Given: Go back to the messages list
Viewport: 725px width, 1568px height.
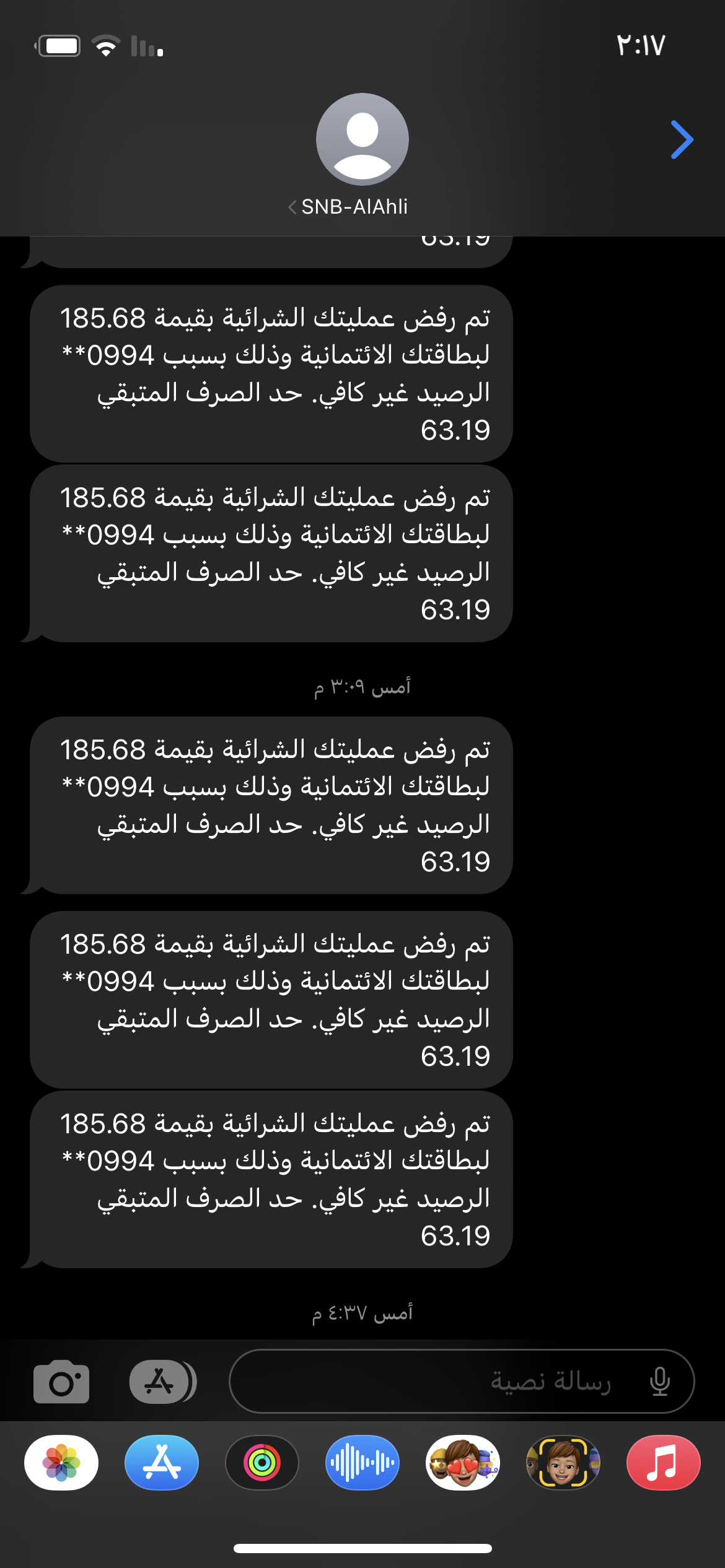Looking at the screenshot, I should coord(682,140).
